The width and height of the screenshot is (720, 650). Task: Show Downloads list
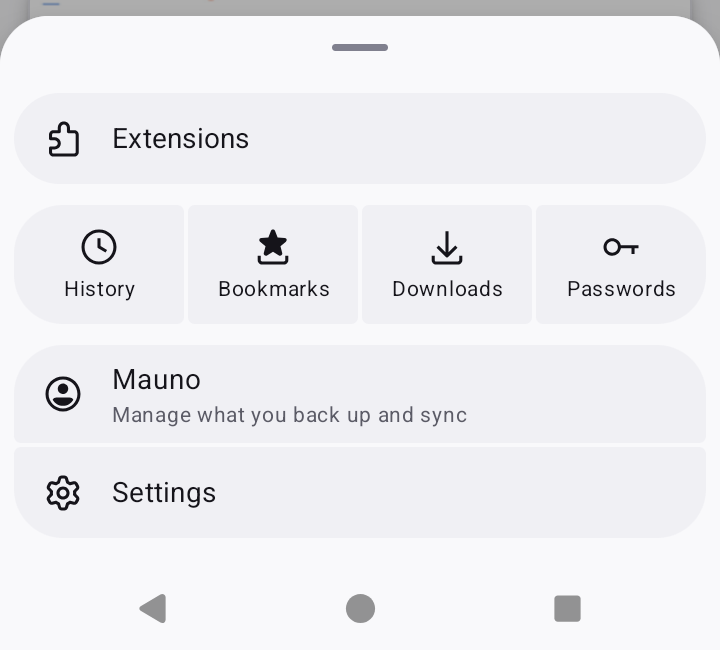tap(447, 265)
